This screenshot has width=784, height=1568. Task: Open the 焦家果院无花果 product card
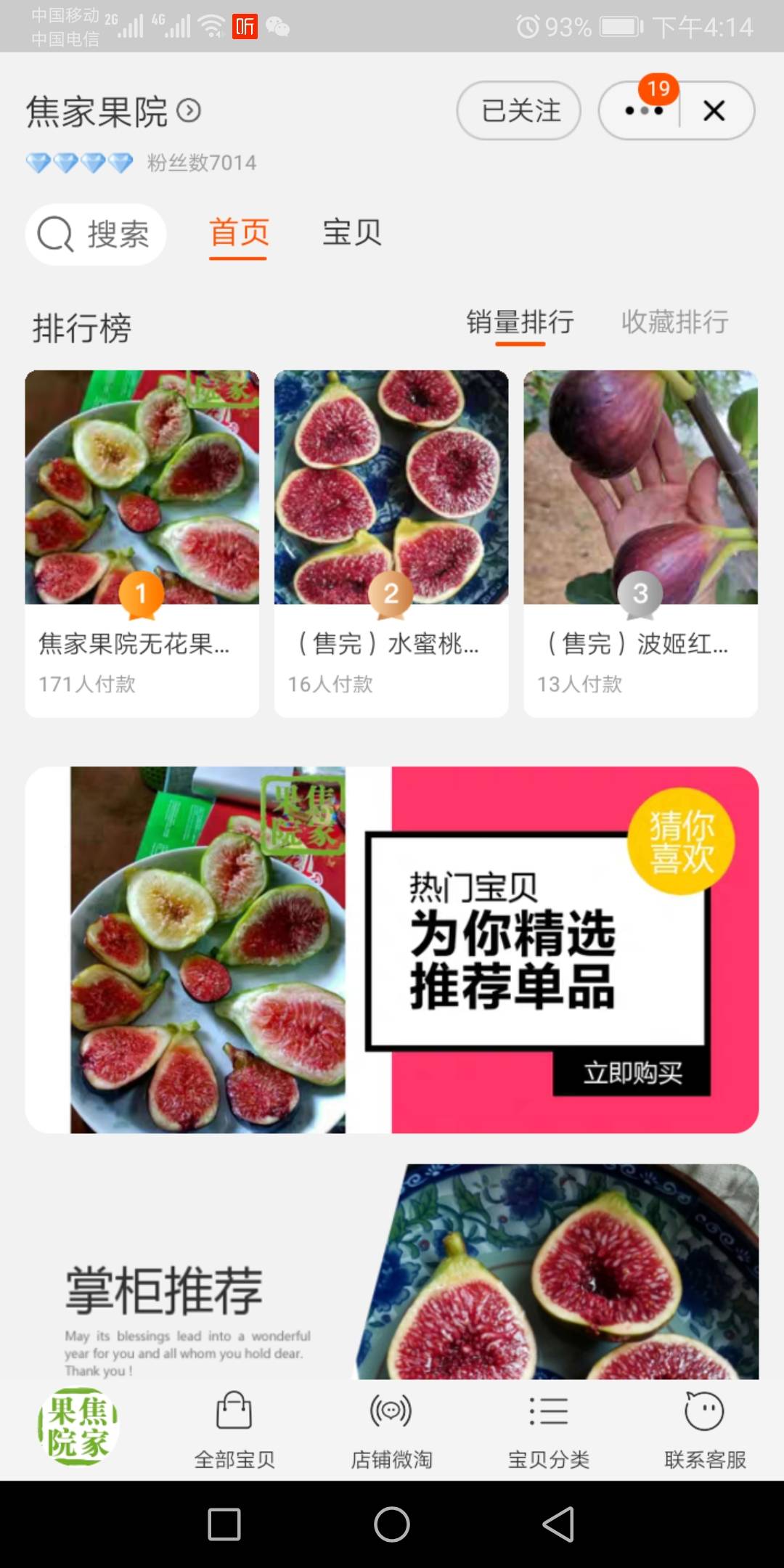142,543
